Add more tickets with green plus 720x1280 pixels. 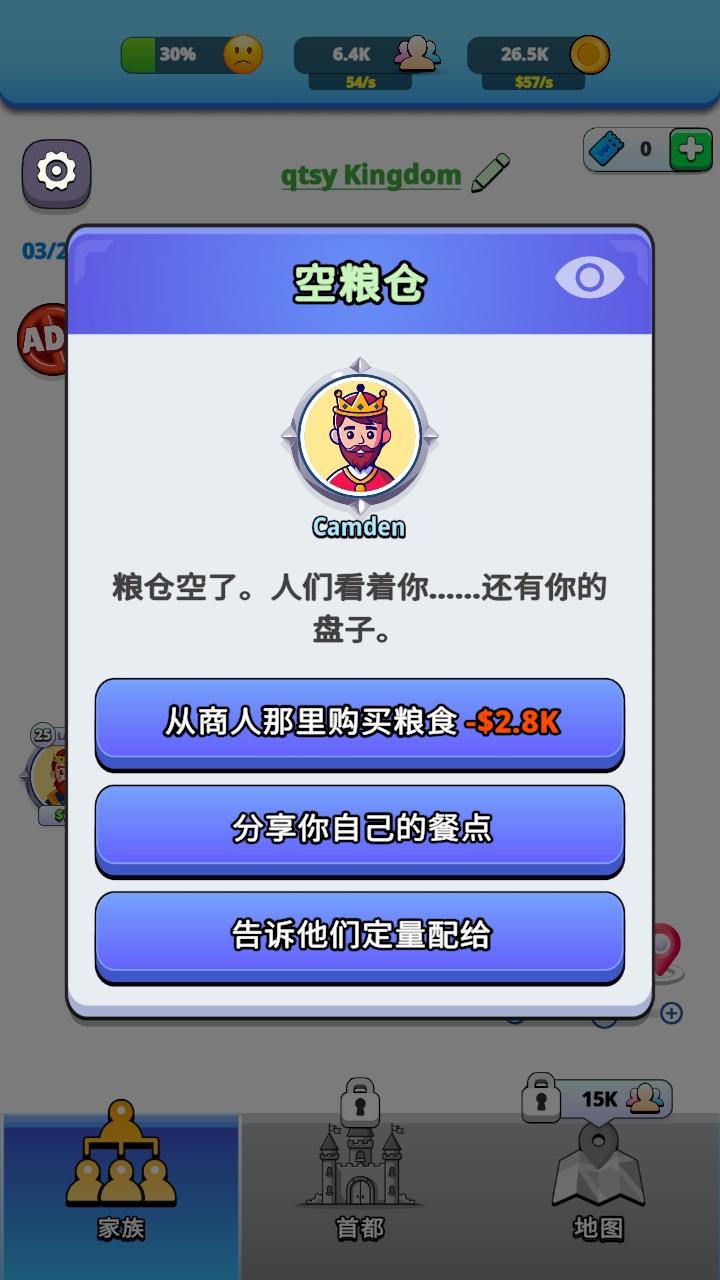[x=690, y=150]
